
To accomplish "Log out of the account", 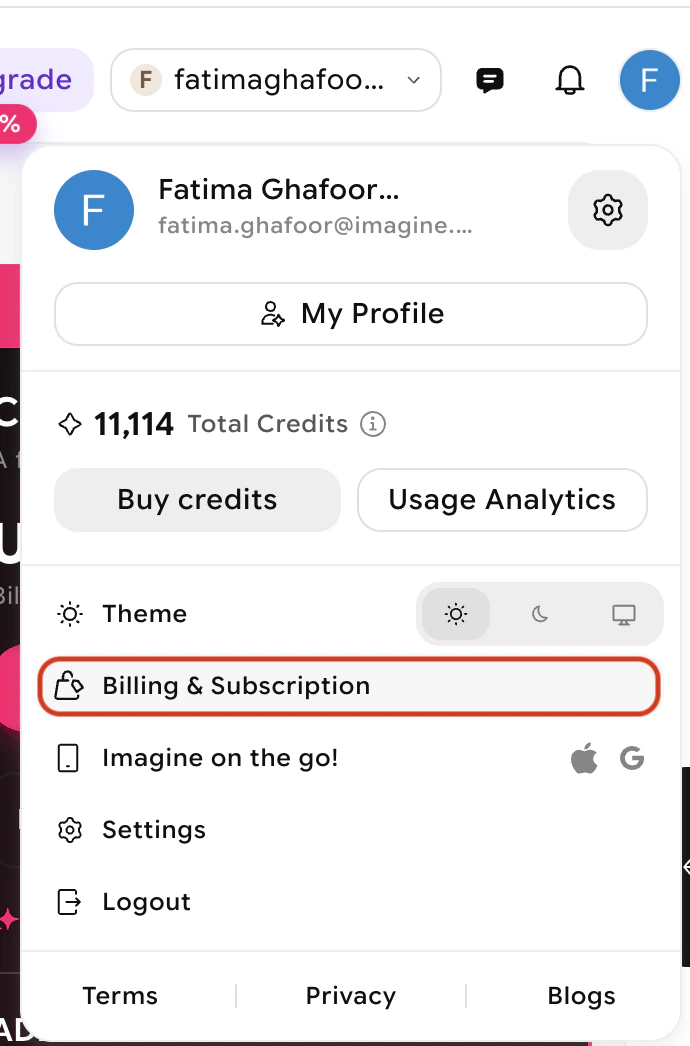I will point(146,902).
